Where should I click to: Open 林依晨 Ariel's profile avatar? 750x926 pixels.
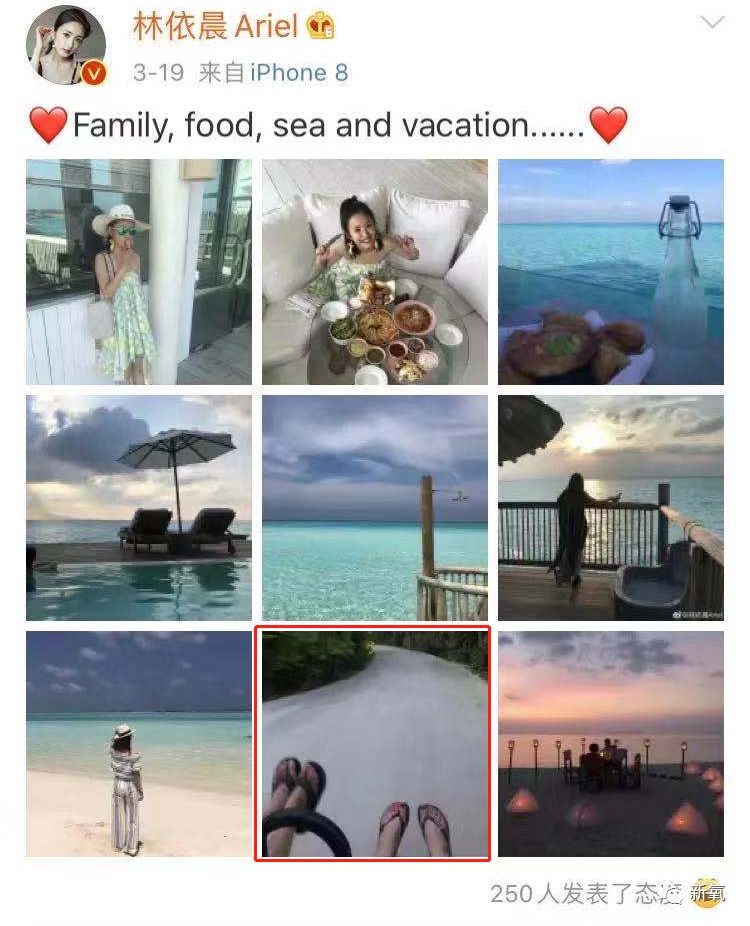tap(66, 45)
